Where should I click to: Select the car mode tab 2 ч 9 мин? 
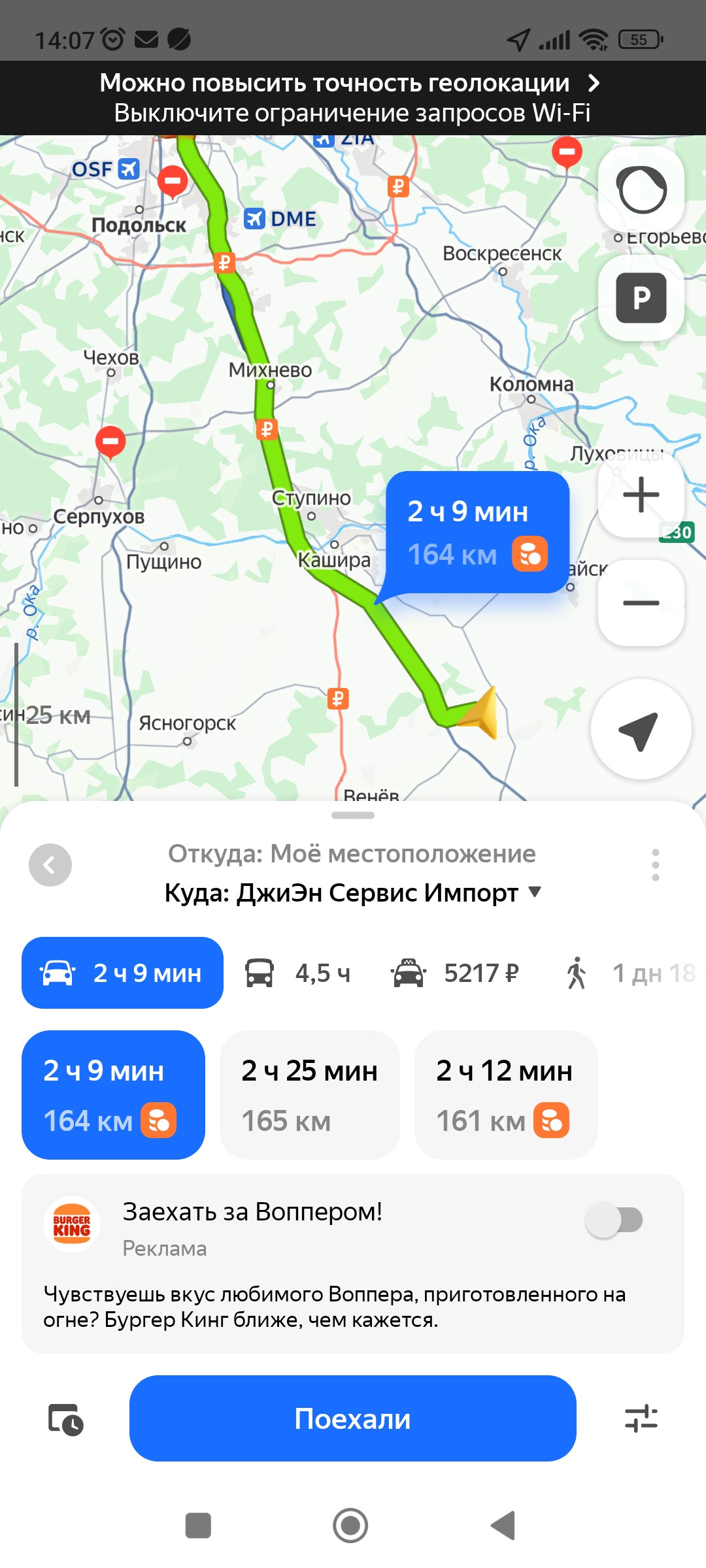(122, 973)
